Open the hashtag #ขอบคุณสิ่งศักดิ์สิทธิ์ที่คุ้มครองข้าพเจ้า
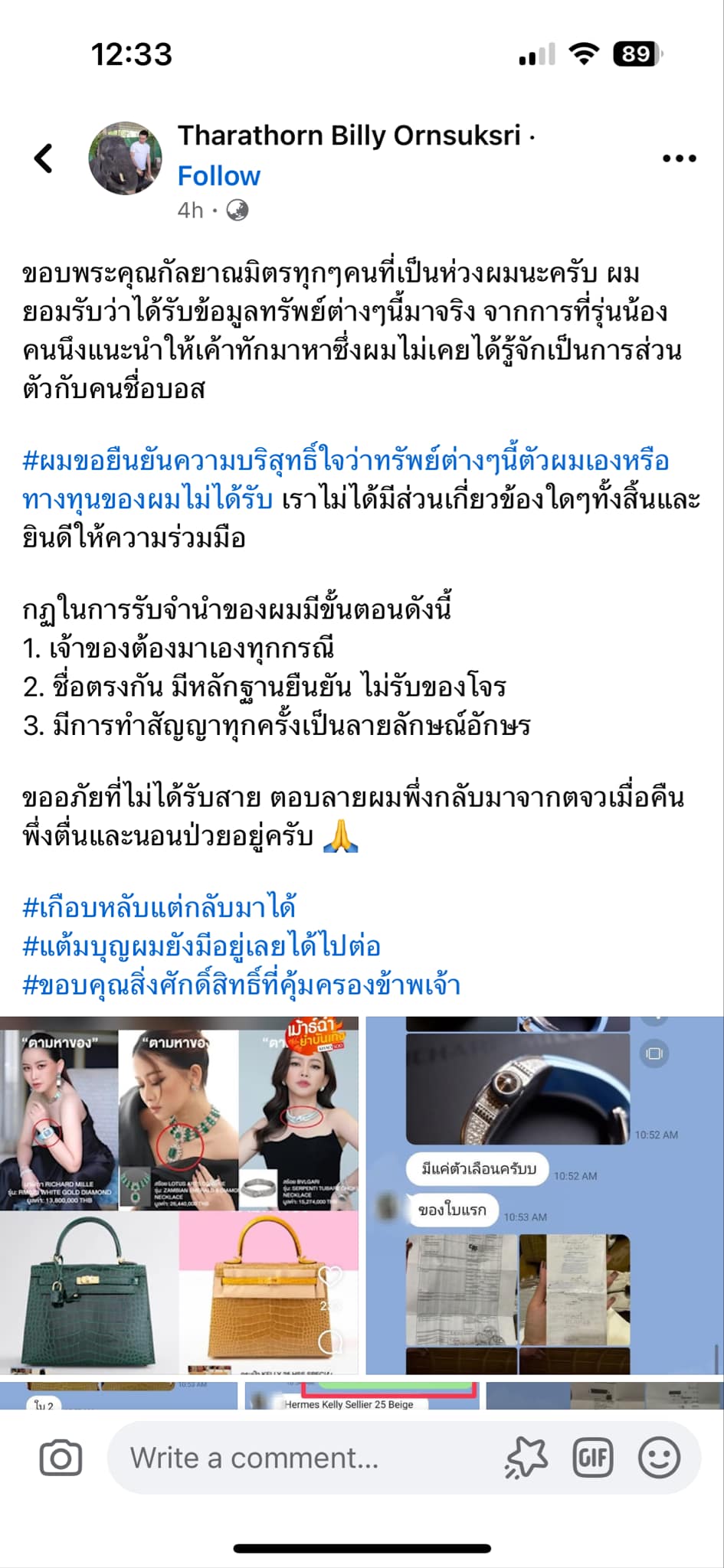This screenshot has height=1568, width=724. pos(241,985)
